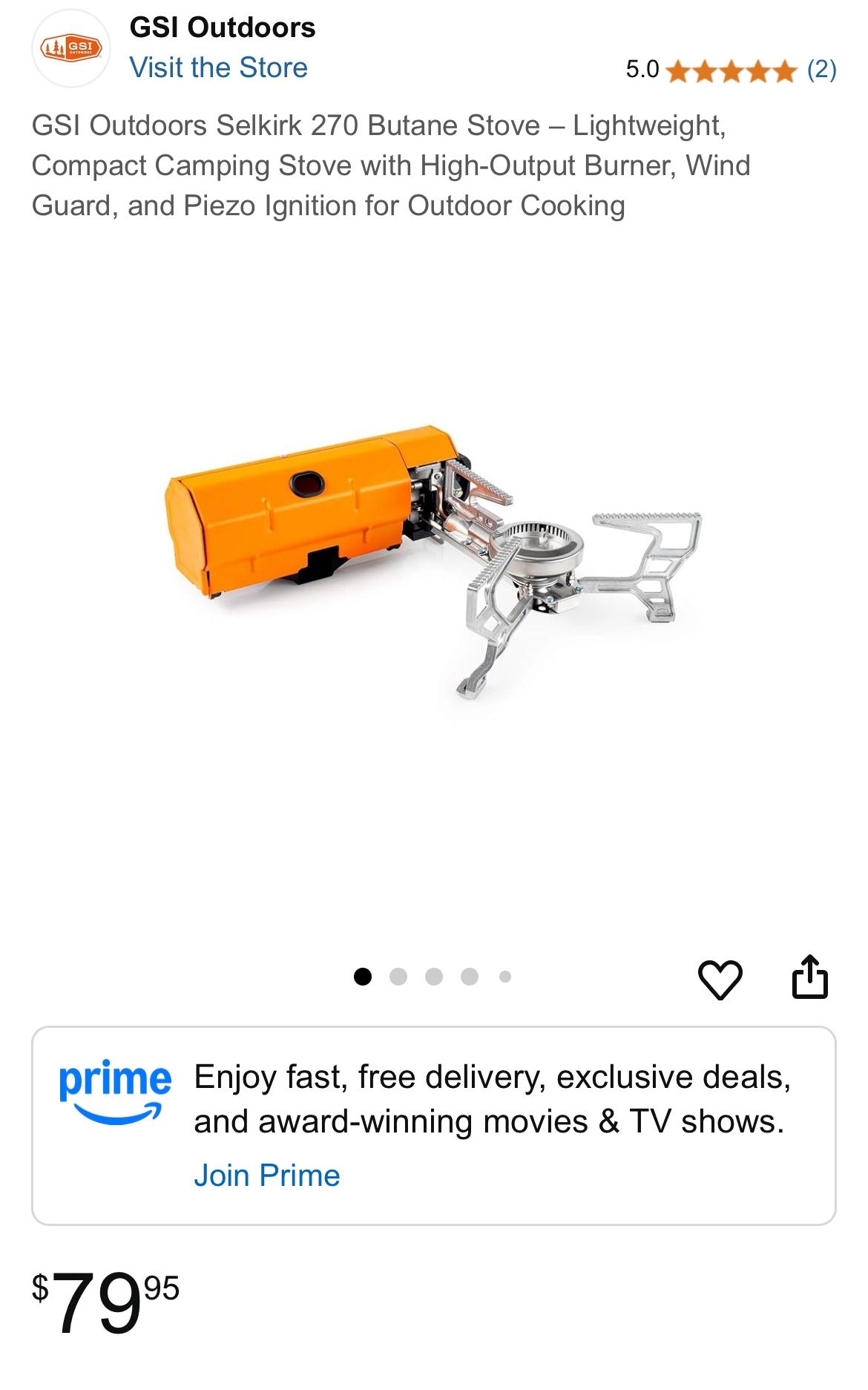Share this product listing
Image resolution: width=868 pixels, height=1390 pixels.
(809, 977)
